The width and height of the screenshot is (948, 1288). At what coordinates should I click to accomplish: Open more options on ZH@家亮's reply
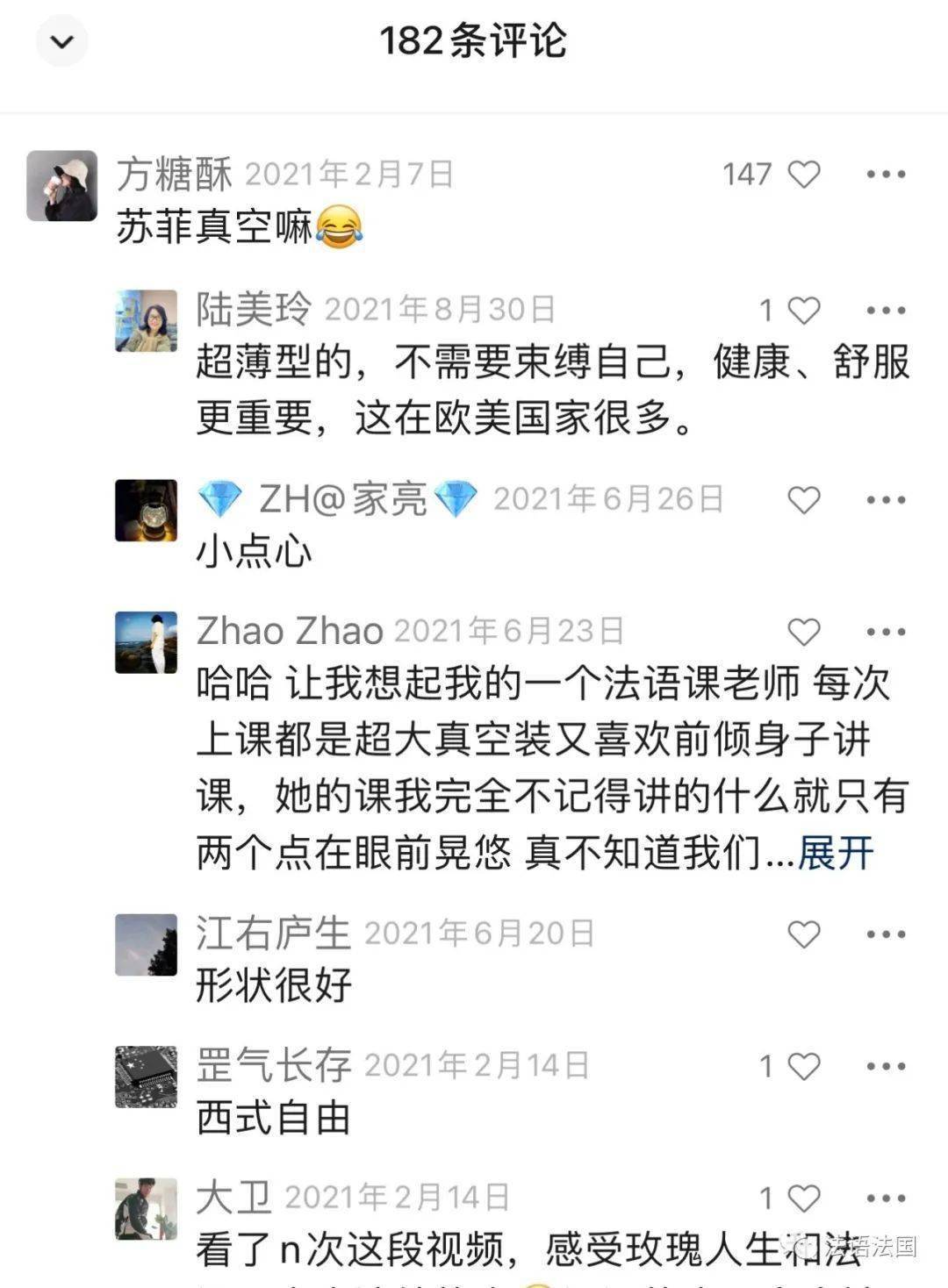click(885, 499)
